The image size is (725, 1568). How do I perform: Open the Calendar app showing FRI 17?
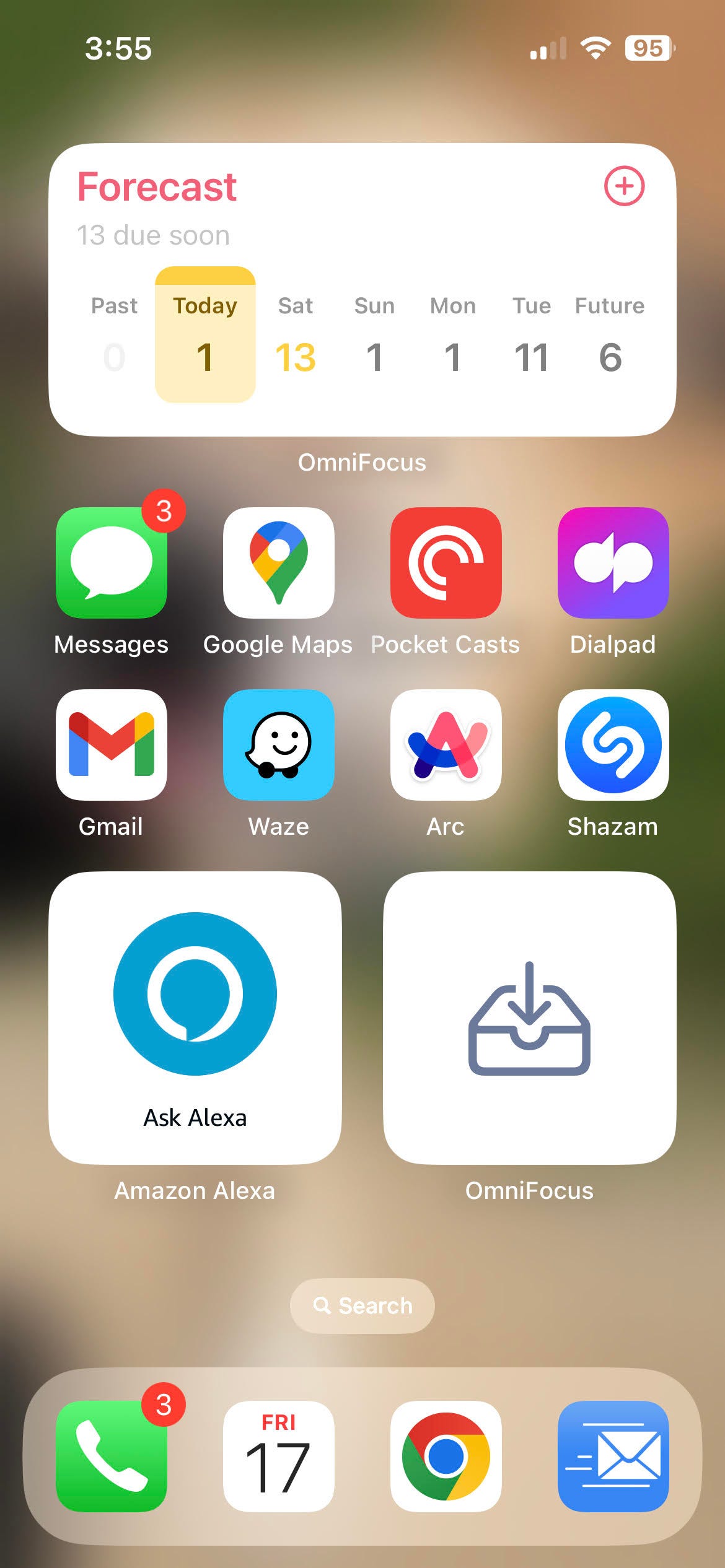279,1456
